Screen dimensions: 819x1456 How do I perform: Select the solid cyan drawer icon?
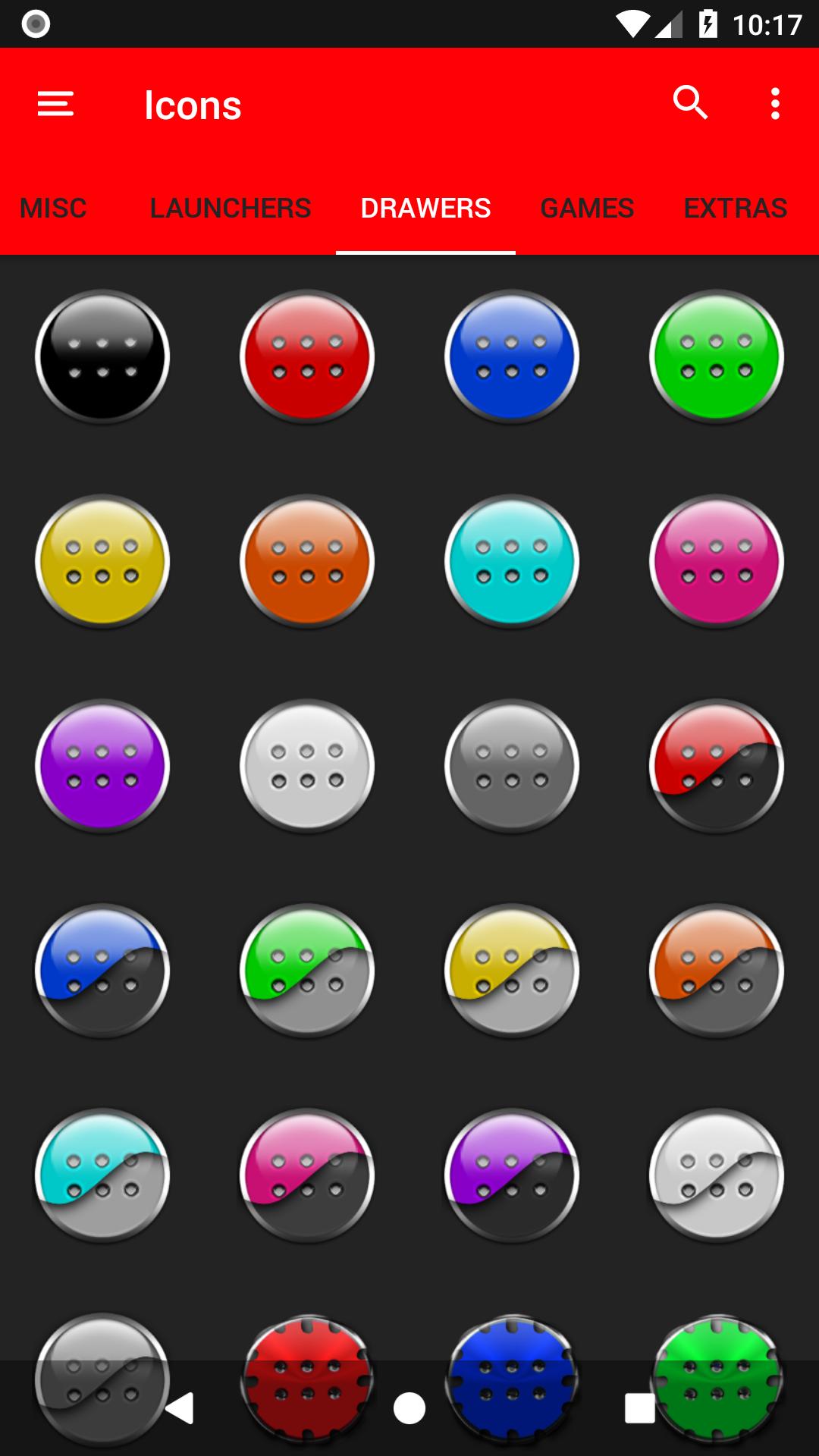click(512, 561)
